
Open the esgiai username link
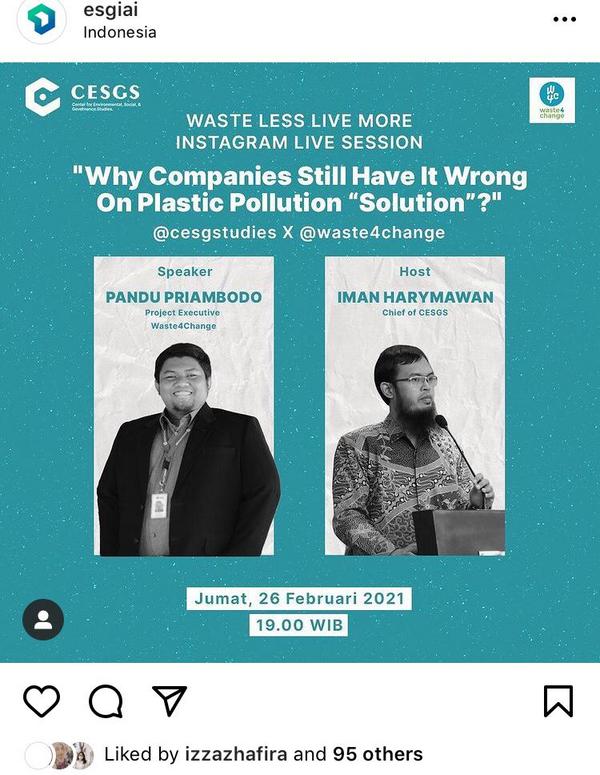pyautogui.click(x=113, y=11)
